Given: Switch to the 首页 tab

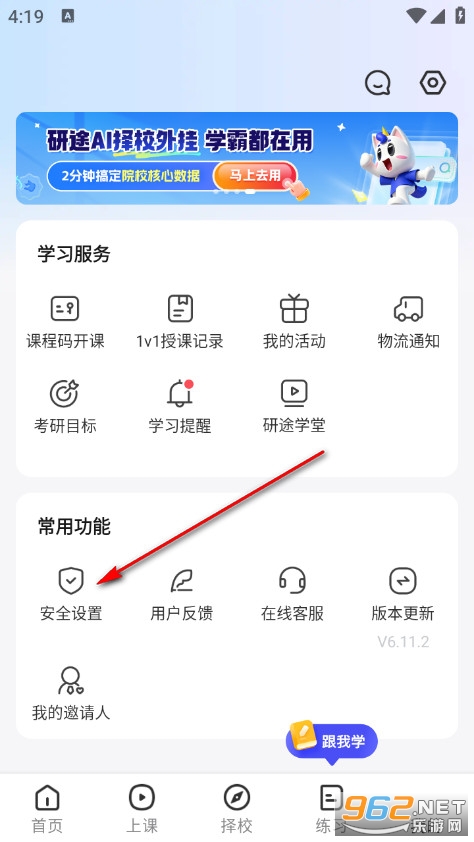Looking at the screenshot, I should tap(48, 809).
